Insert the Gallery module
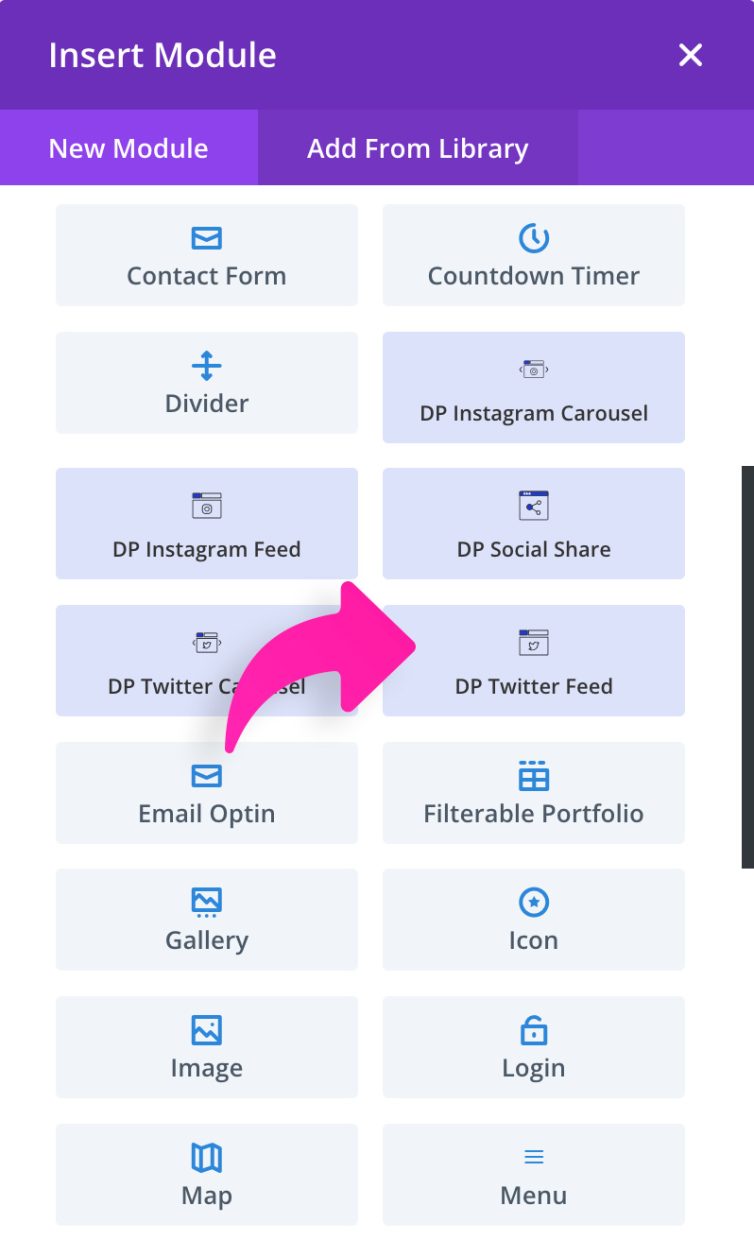 [x=206, y=920]
